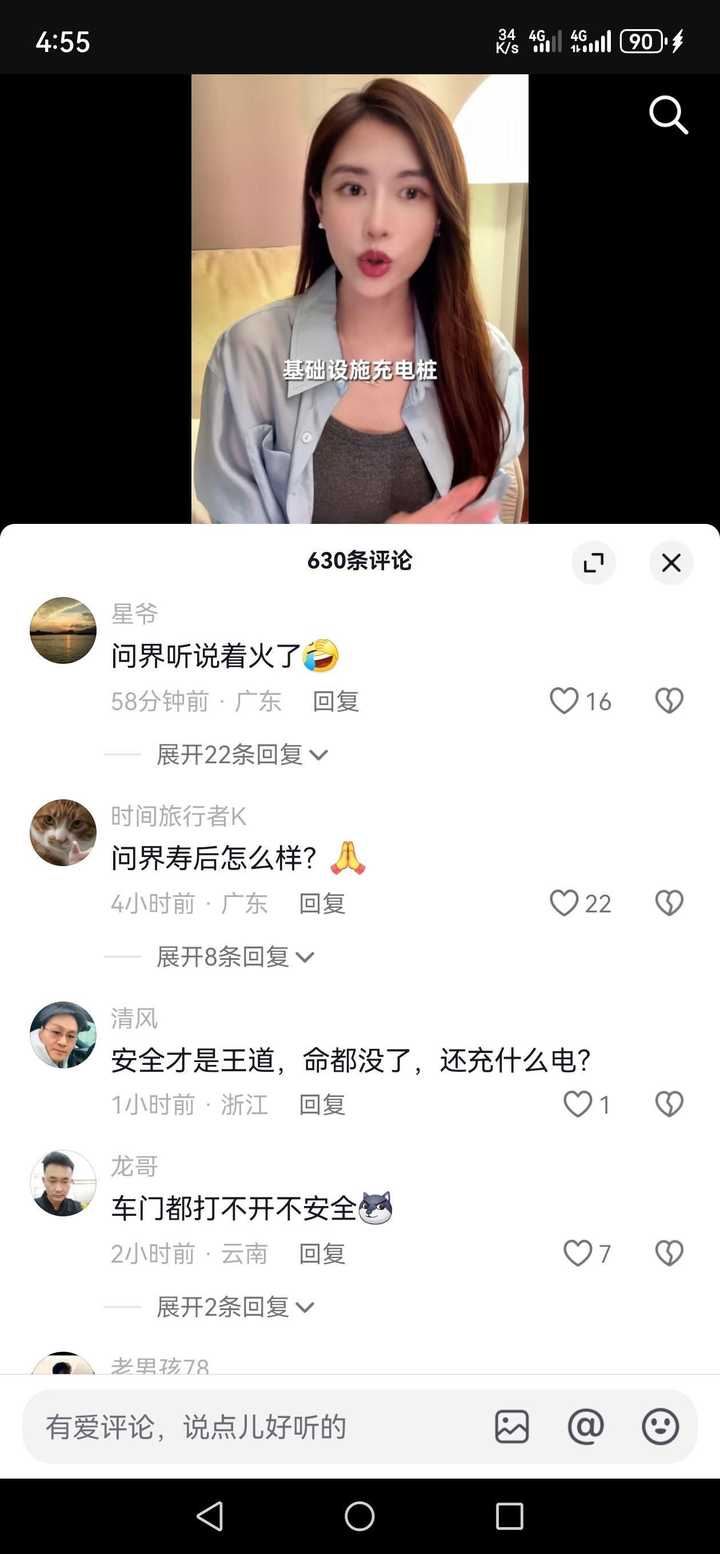This screenshot has width=720, height=1554.
Task: Close the comments panel
Action: click(x=671, y=562)
